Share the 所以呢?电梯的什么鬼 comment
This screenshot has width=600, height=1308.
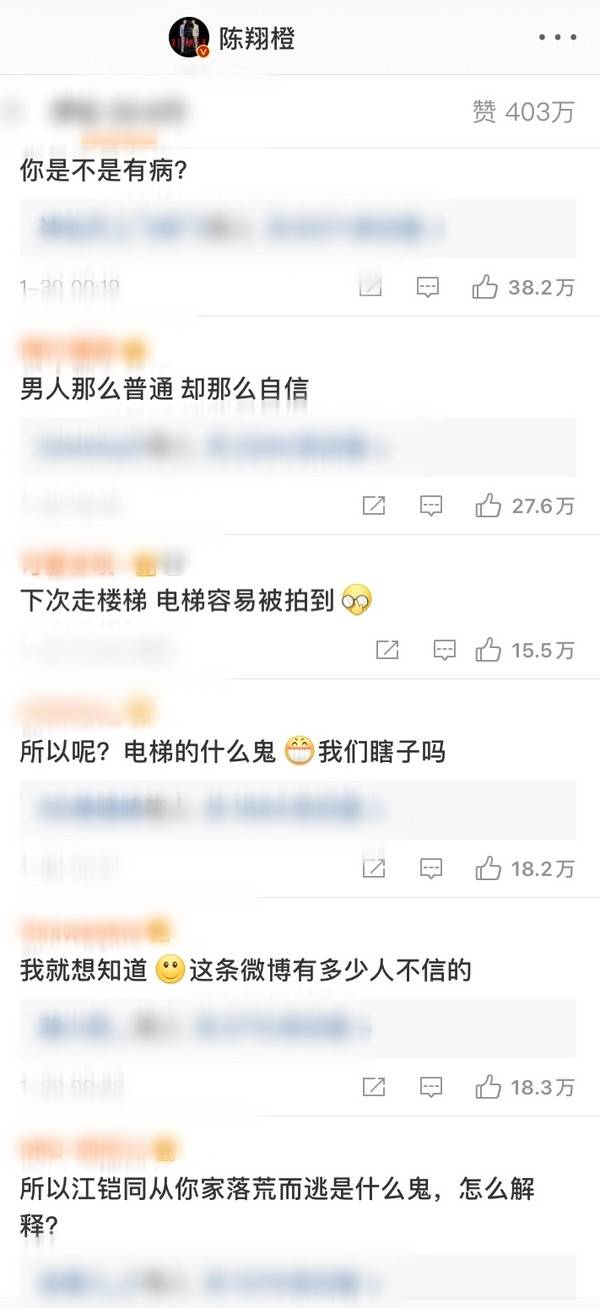coord(373,868)
